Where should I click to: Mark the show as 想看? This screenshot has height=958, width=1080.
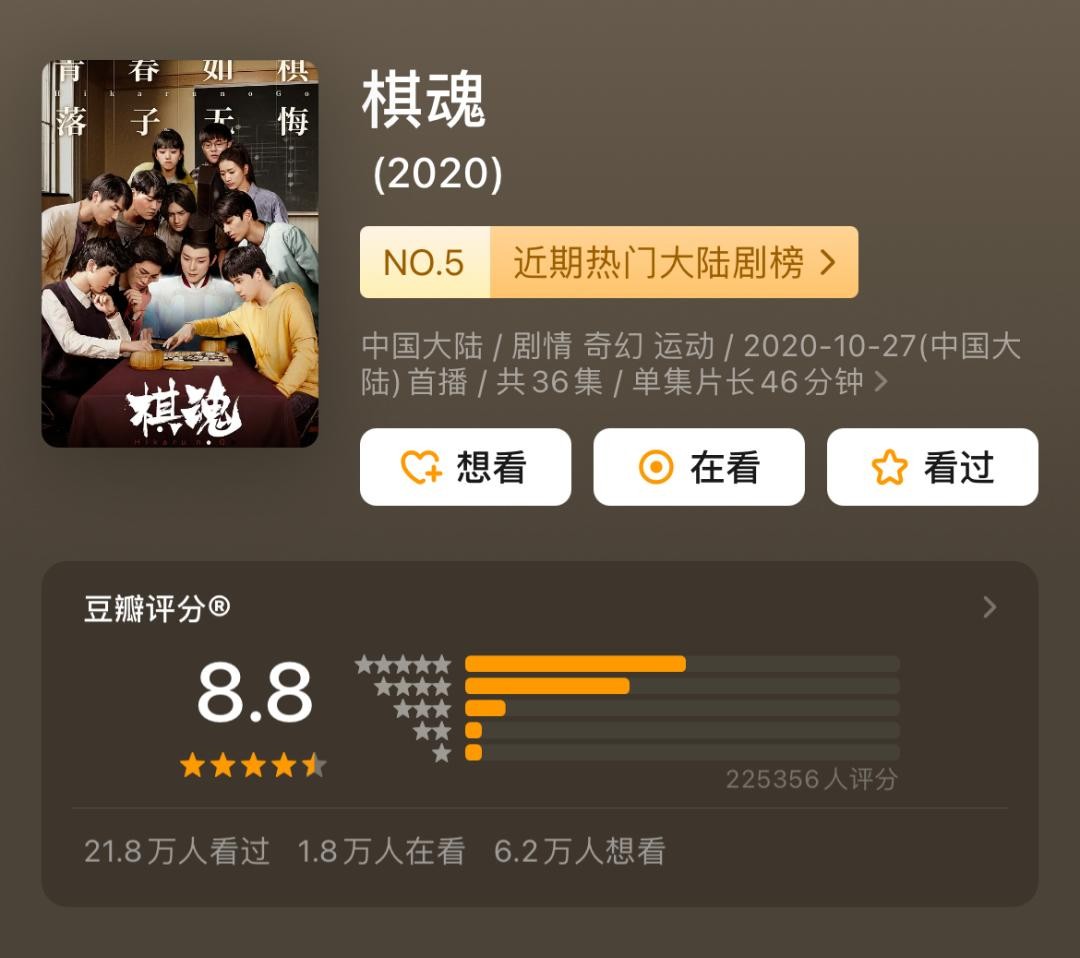click(465, 467)
